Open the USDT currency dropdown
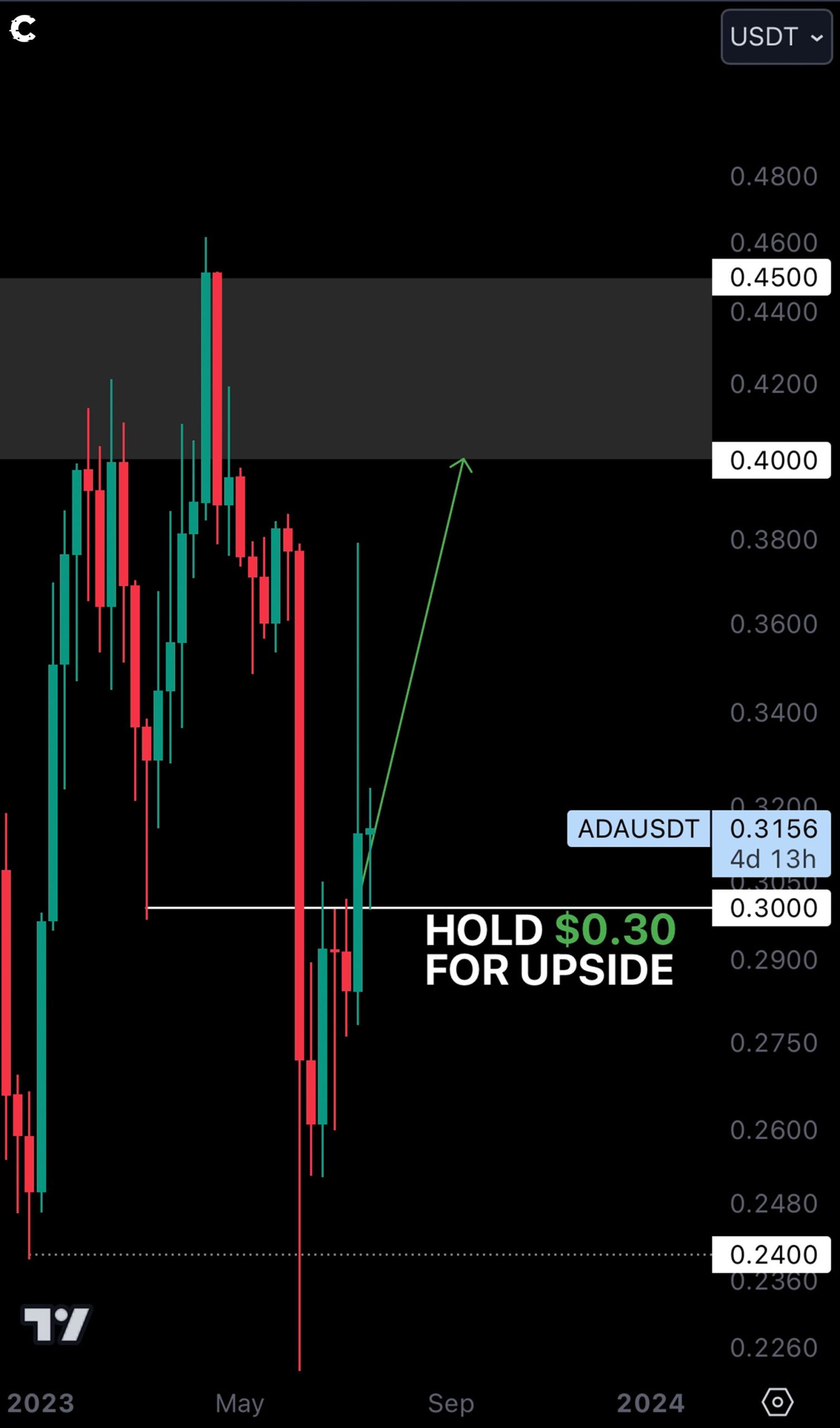Viewport: 840px width, 1428px height. [x=775, y=37]
